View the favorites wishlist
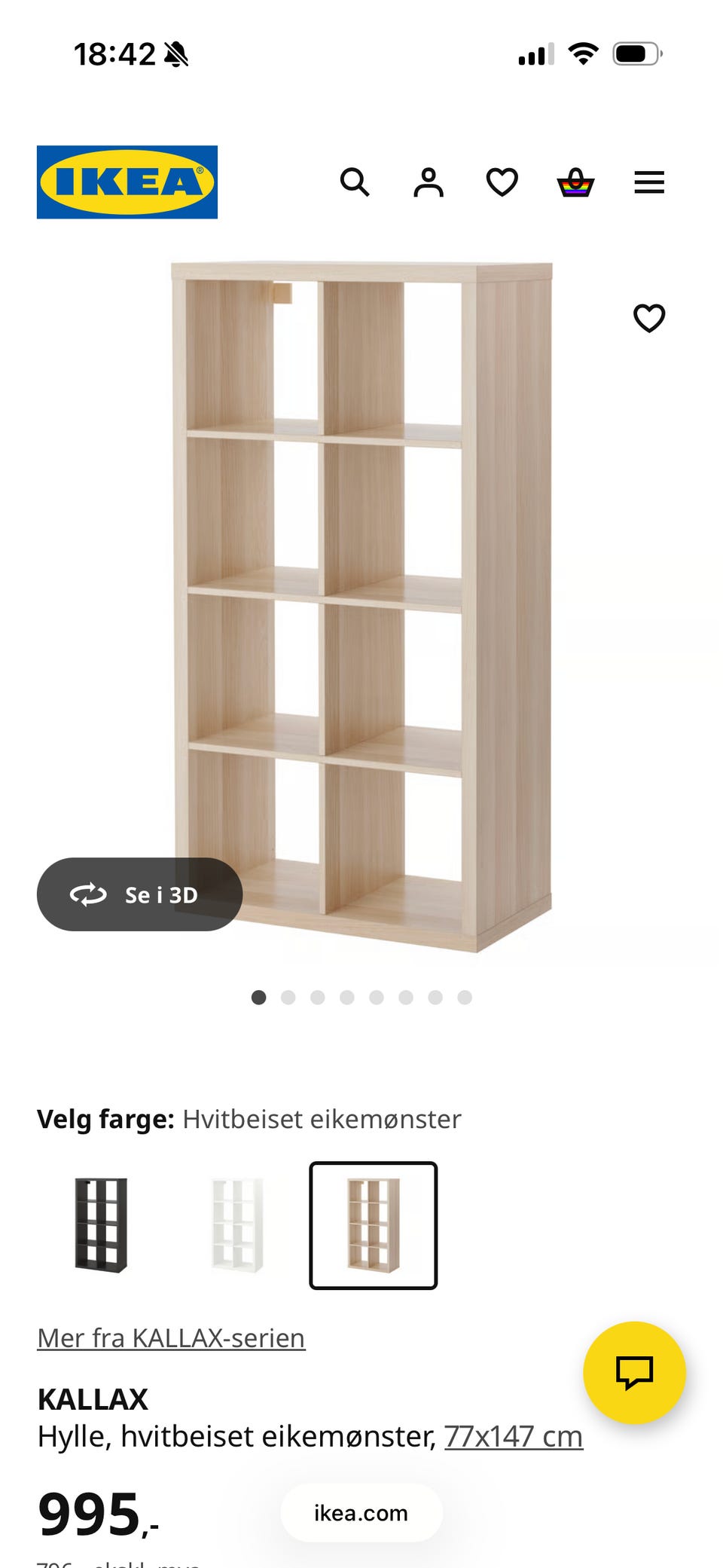This screenshot has height=1568, width=723. [500, 182]
